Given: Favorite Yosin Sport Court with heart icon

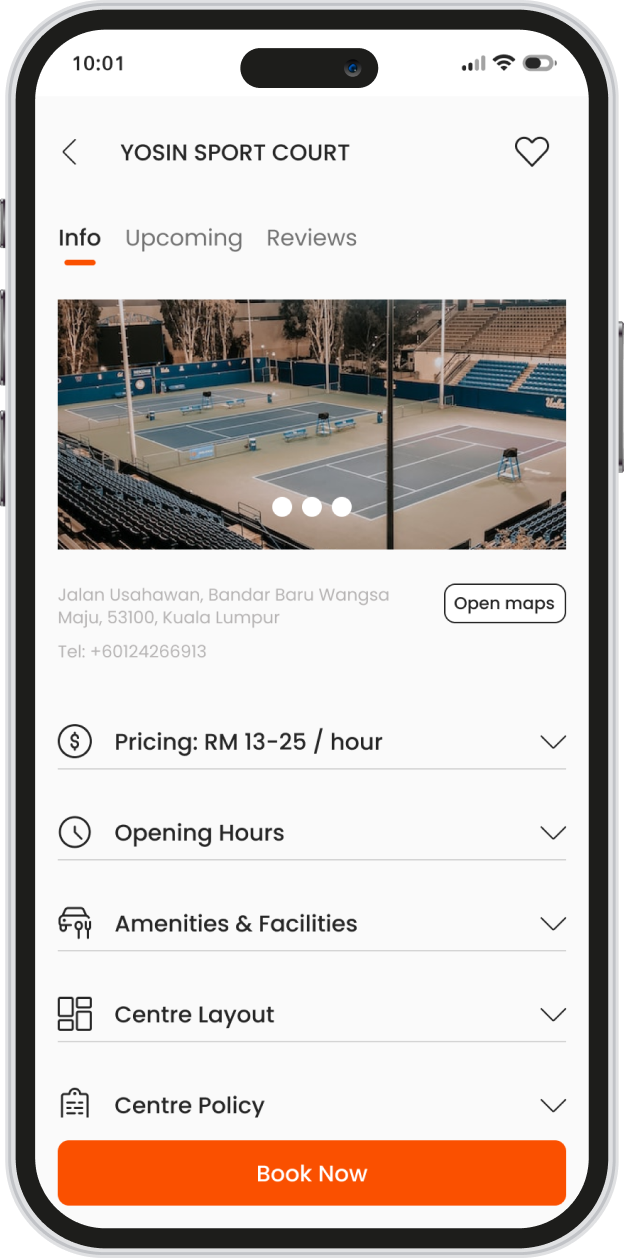Looking at the screenshot, I should click(x=531, y=152).
